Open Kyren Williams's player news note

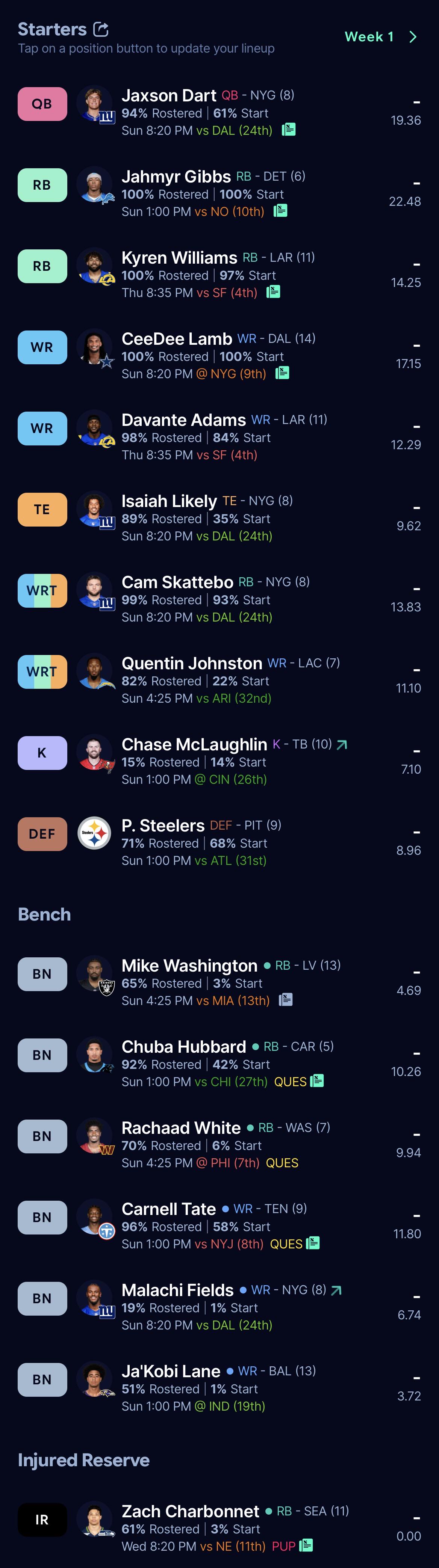[x=274, y=291]
